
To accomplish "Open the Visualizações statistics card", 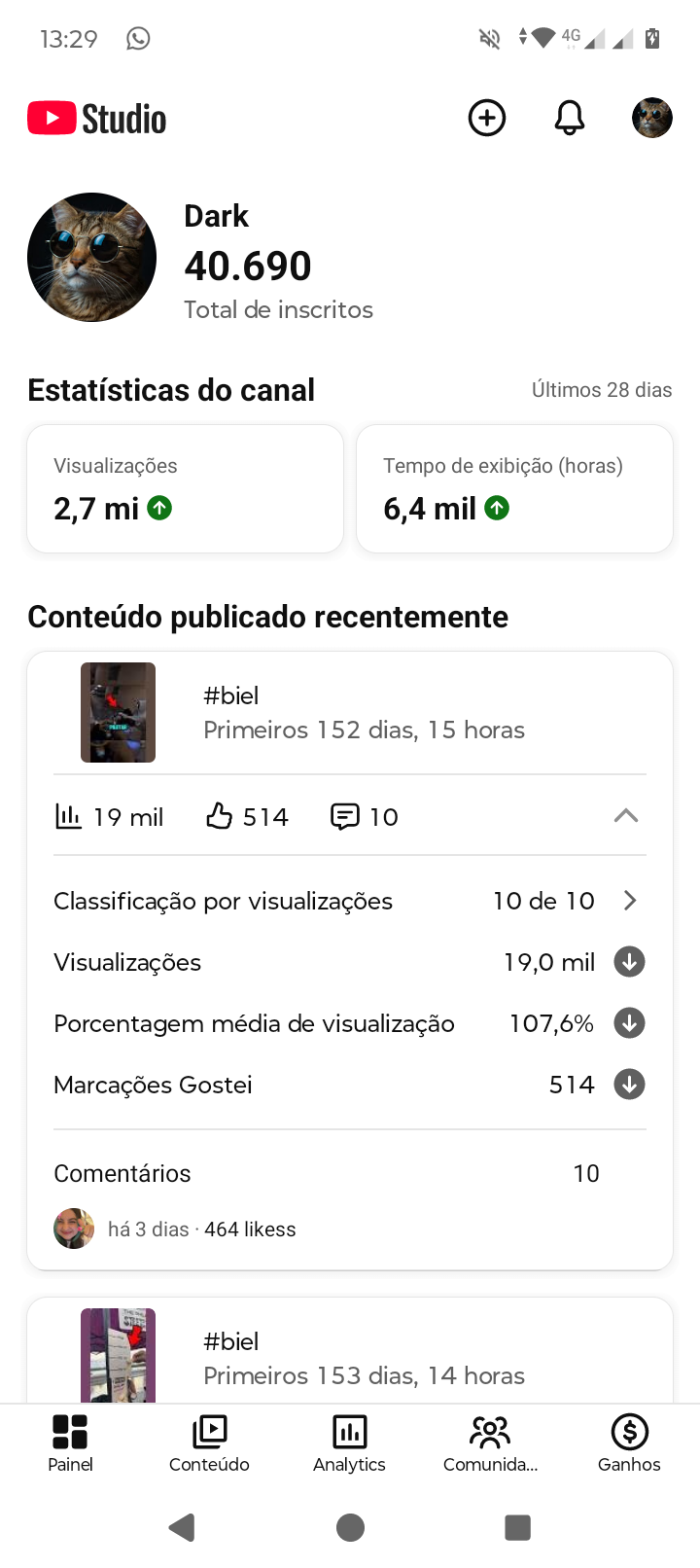I will [185, 489].
